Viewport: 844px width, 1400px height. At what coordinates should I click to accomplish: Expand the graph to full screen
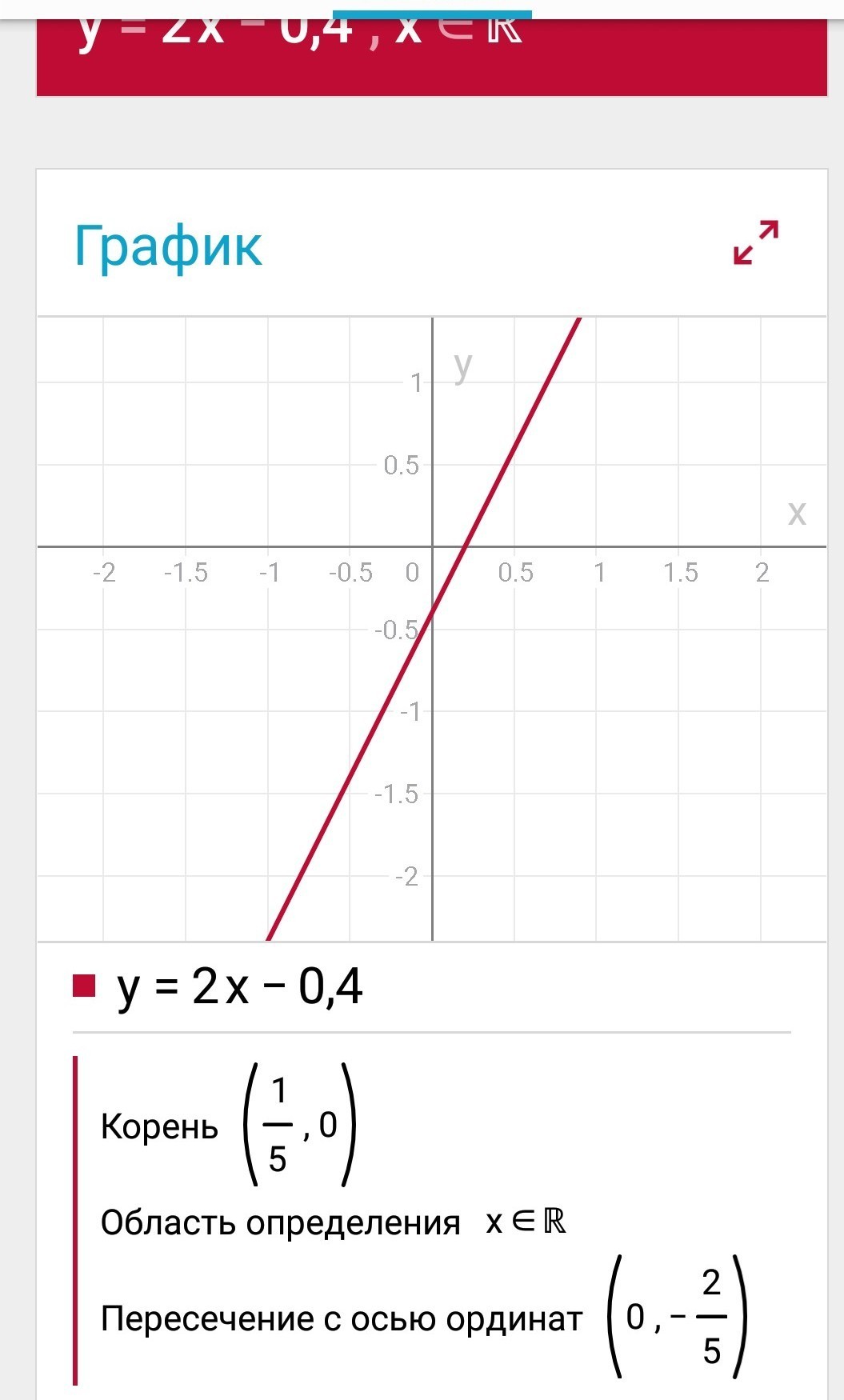pos(756,242)
